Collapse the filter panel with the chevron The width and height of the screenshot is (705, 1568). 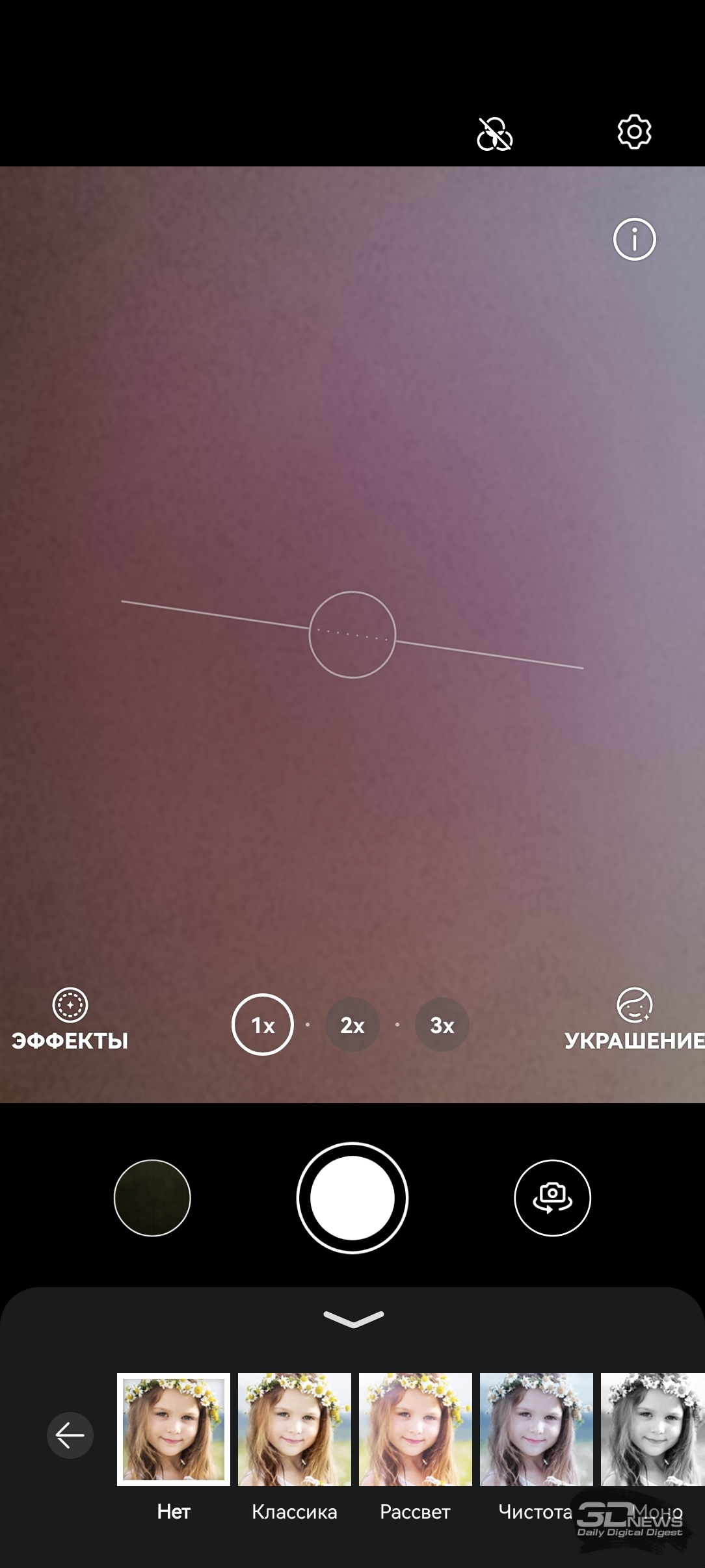(352, 1318)
